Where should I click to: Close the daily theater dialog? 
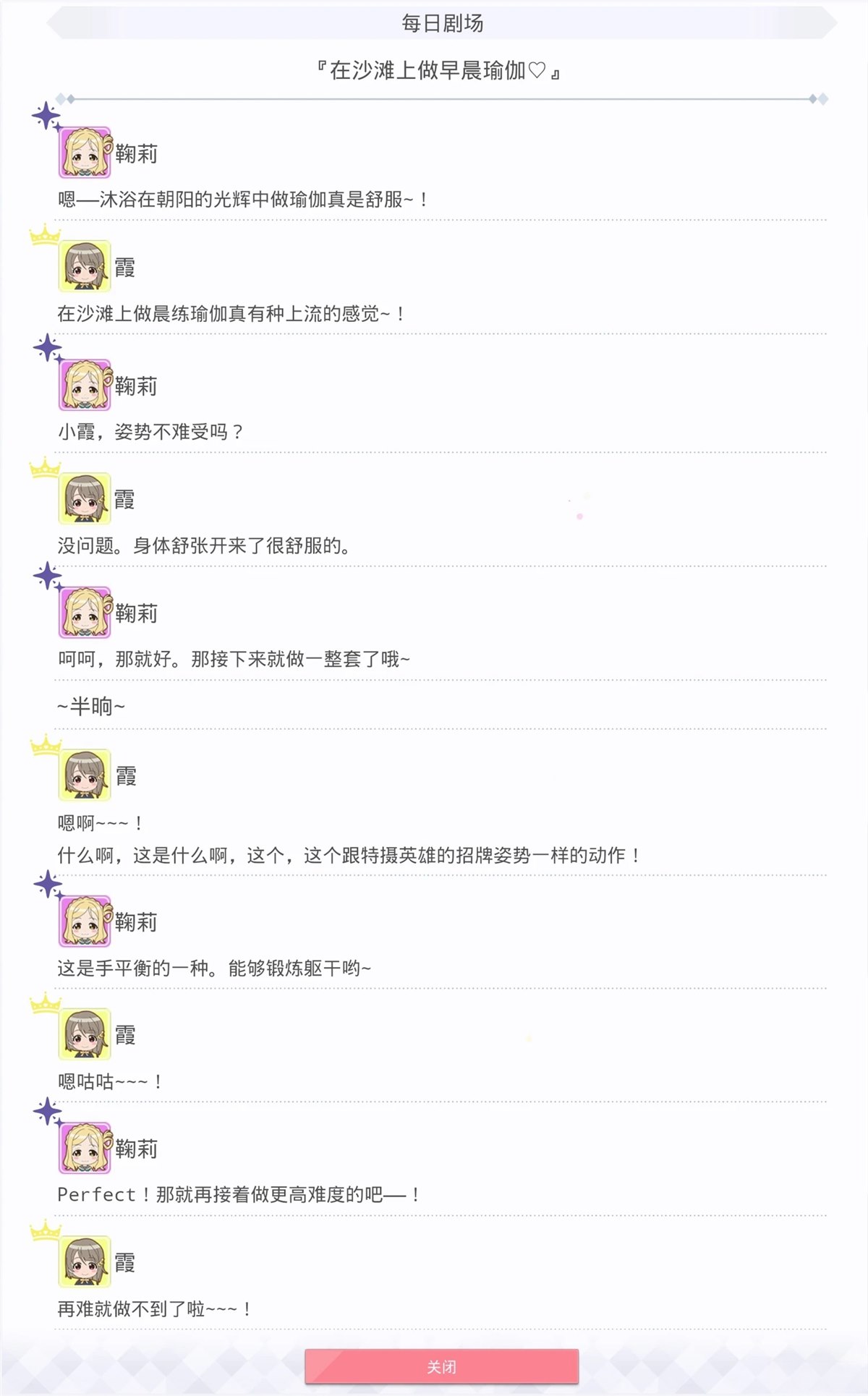pyautogui.click(x=441, y=1366)
